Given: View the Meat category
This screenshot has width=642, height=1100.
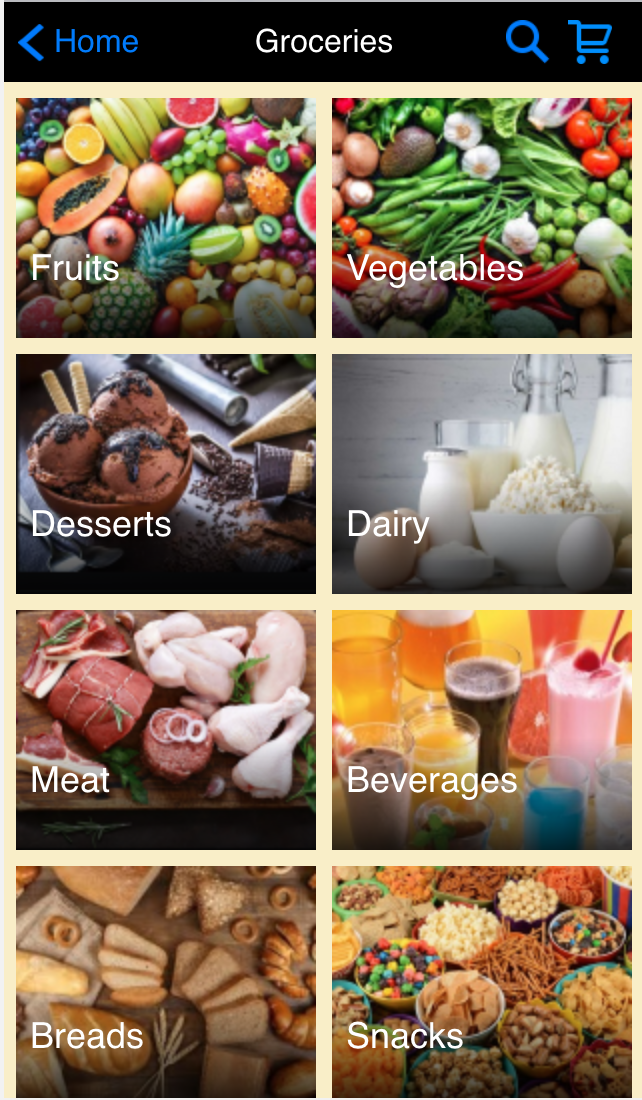Looking at the screenshot, I should click(x=166, y=730).
